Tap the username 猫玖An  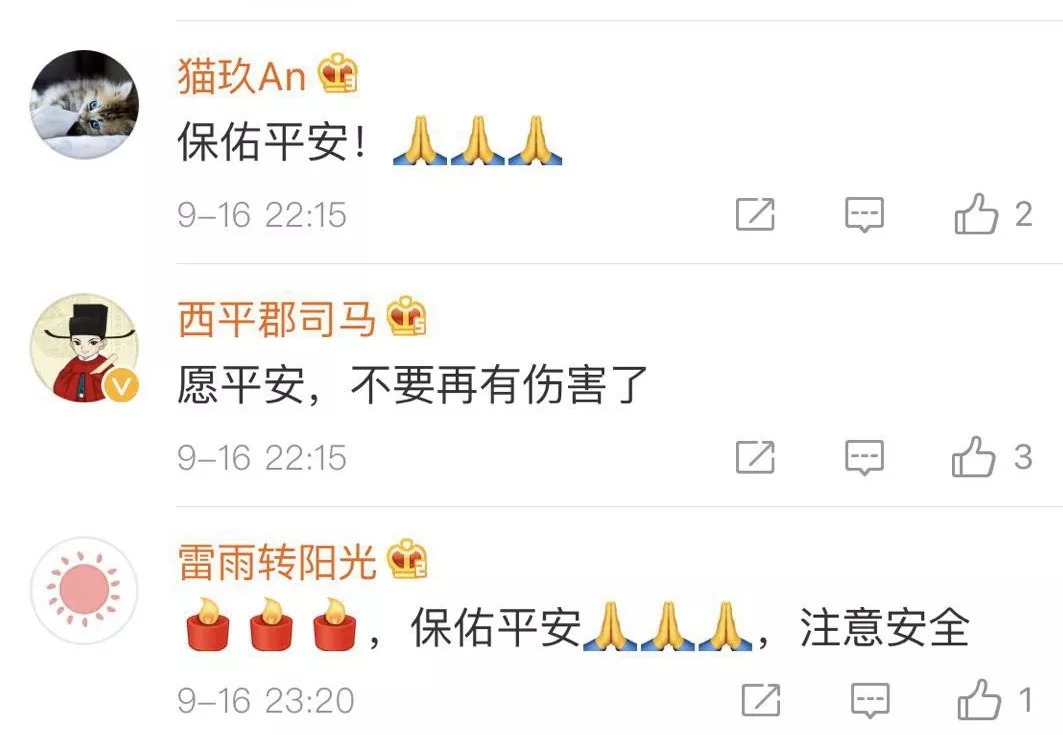click(x=241, y=77)
